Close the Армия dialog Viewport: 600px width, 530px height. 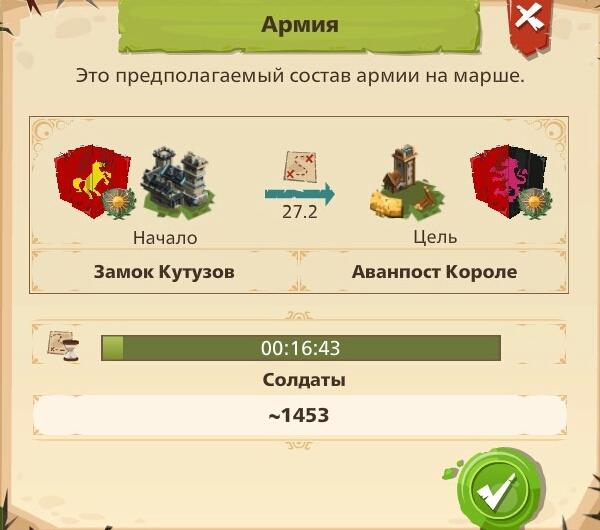pos(527,19)
